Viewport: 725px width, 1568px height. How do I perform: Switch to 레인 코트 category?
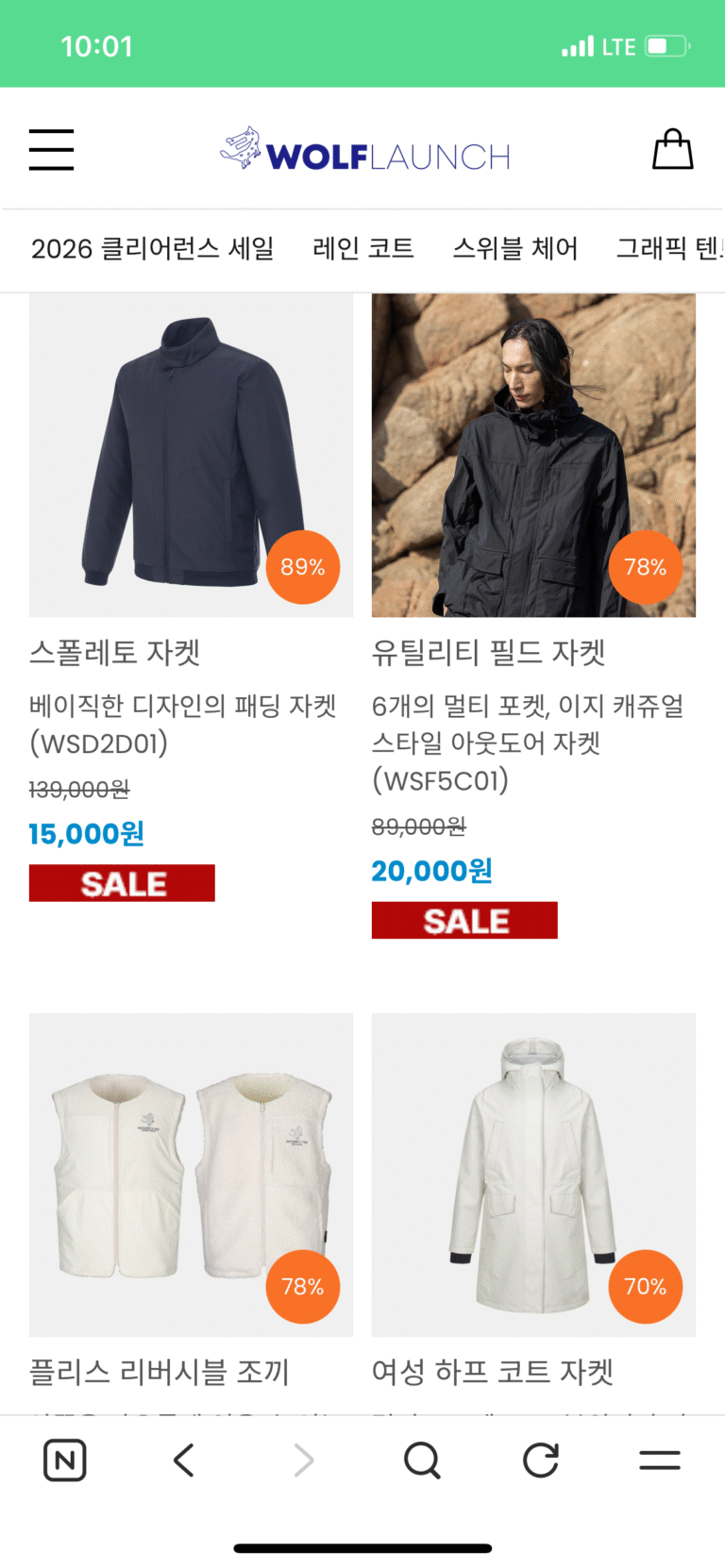(363, 249)
